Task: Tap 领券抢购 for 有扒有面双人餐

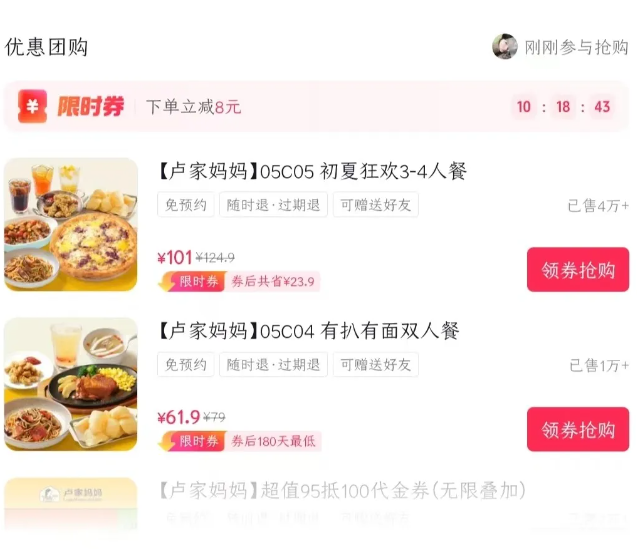Action: (x=578, y=429)
